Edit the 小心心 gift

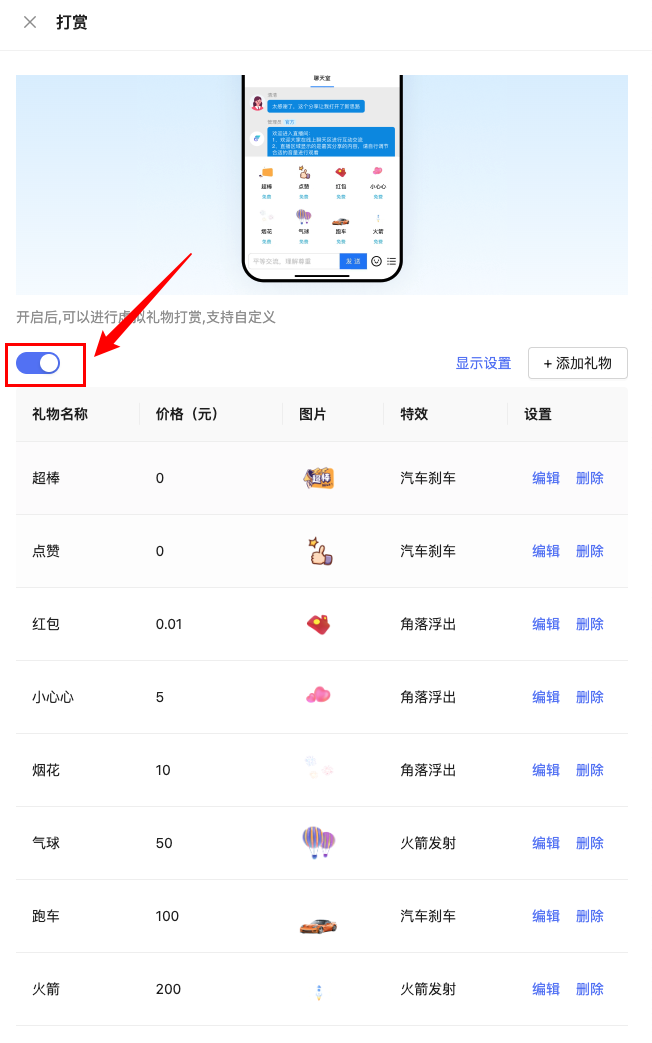click(x=546, y=697)
